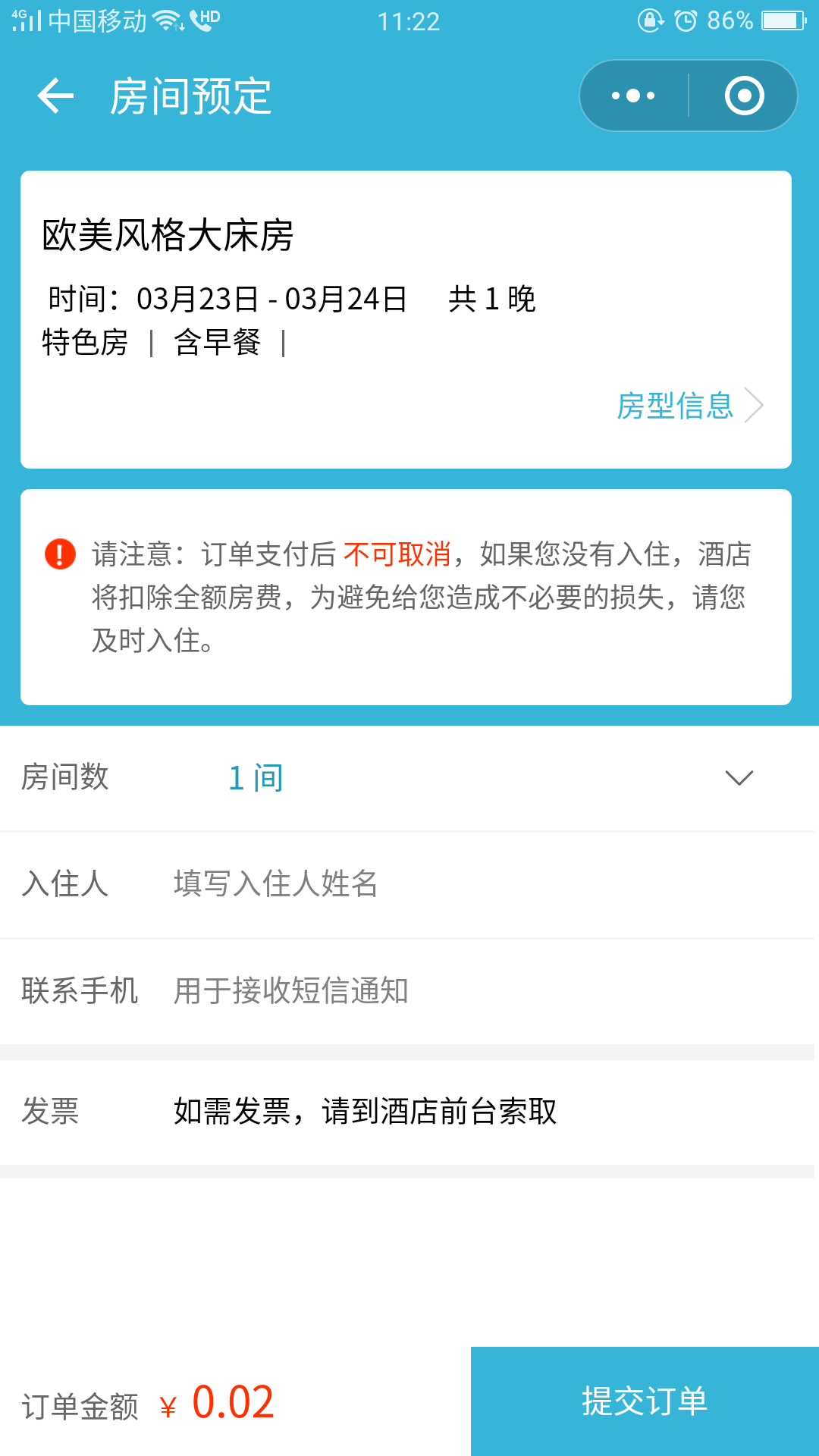Open the 房型信息 room details link

[x=689, y=406]
